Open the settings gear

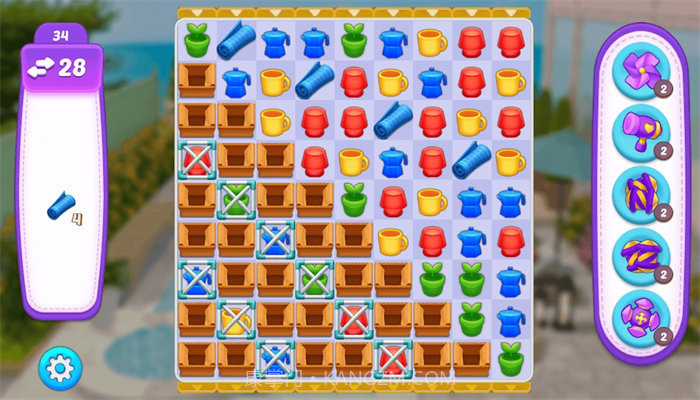click(59, 369)
